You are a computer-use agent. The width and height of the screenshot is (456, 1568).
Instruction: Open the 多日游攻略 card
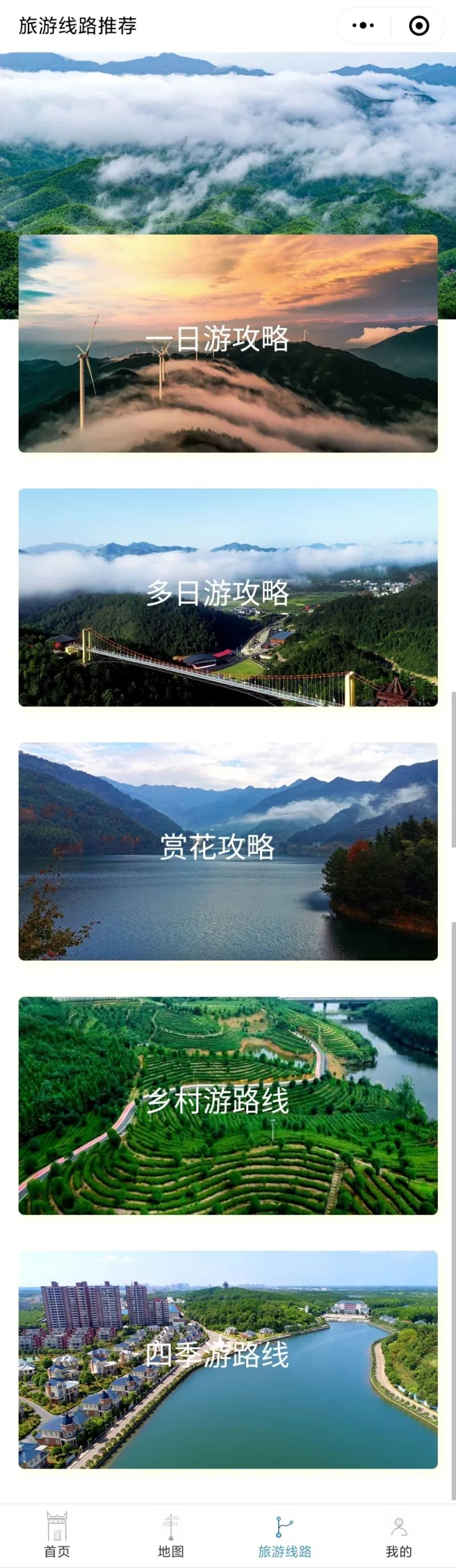(227, 597)
